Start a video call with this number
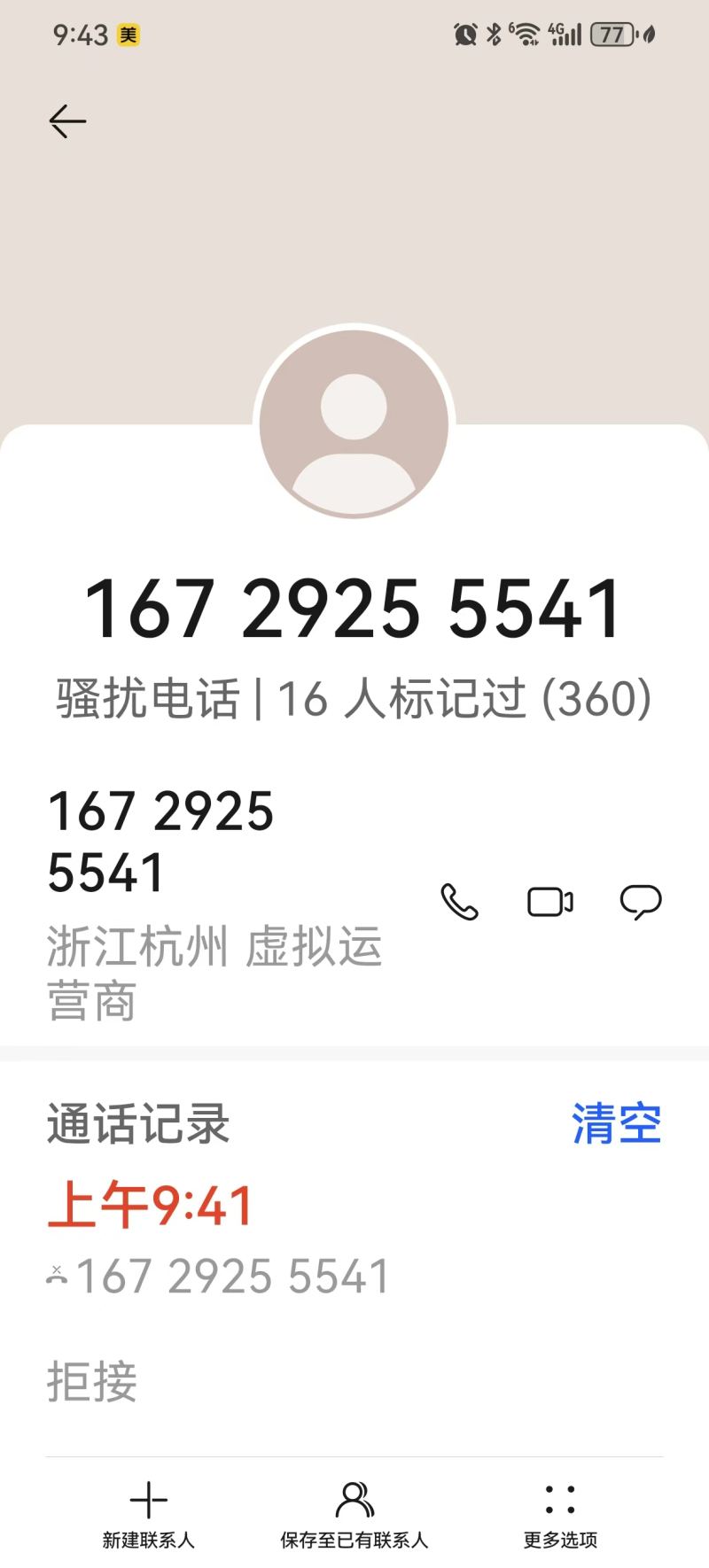 (x=550, y=900)
